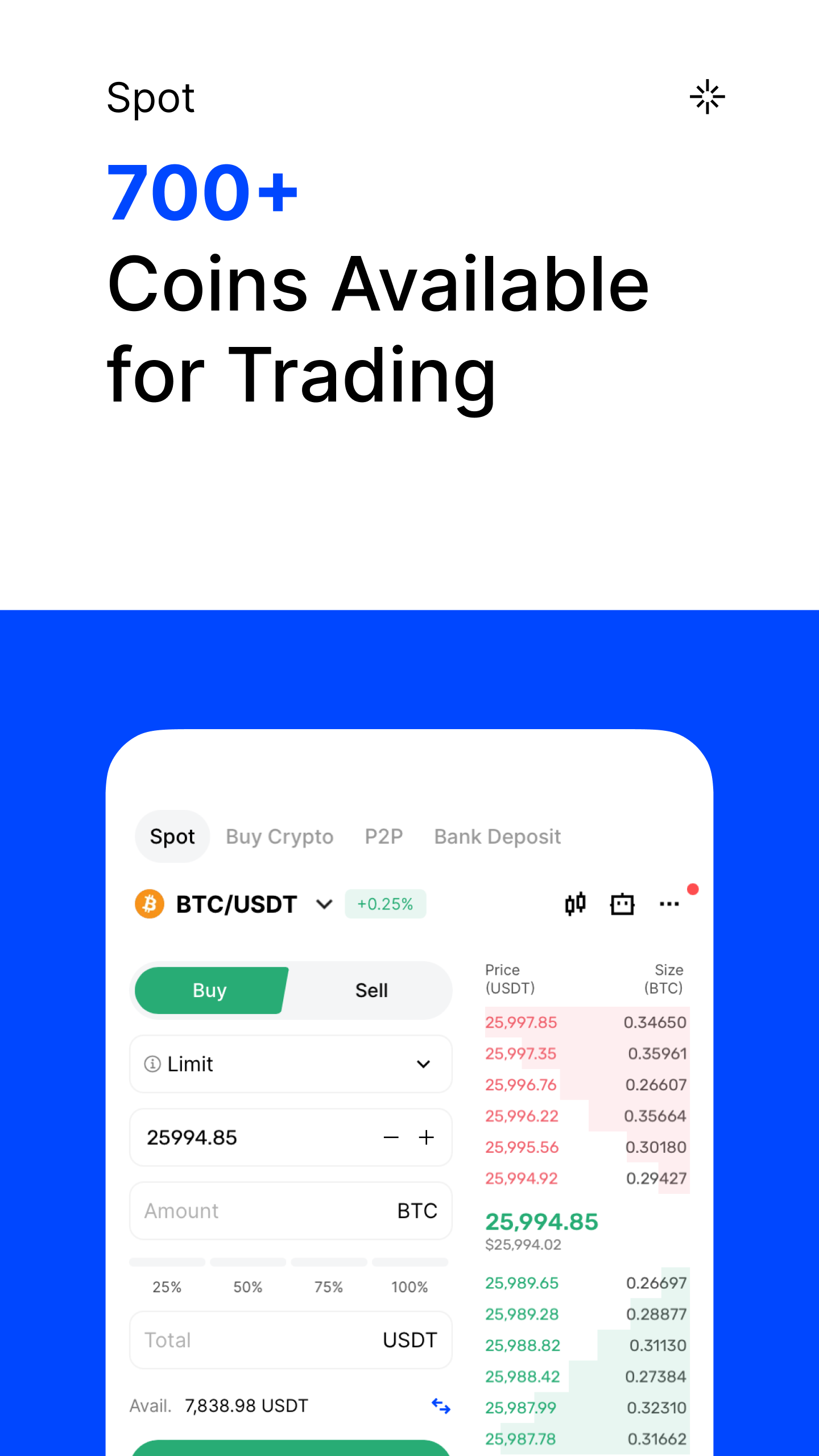Click the info icon inside the Limit selector

click(x=152, y=1064)
